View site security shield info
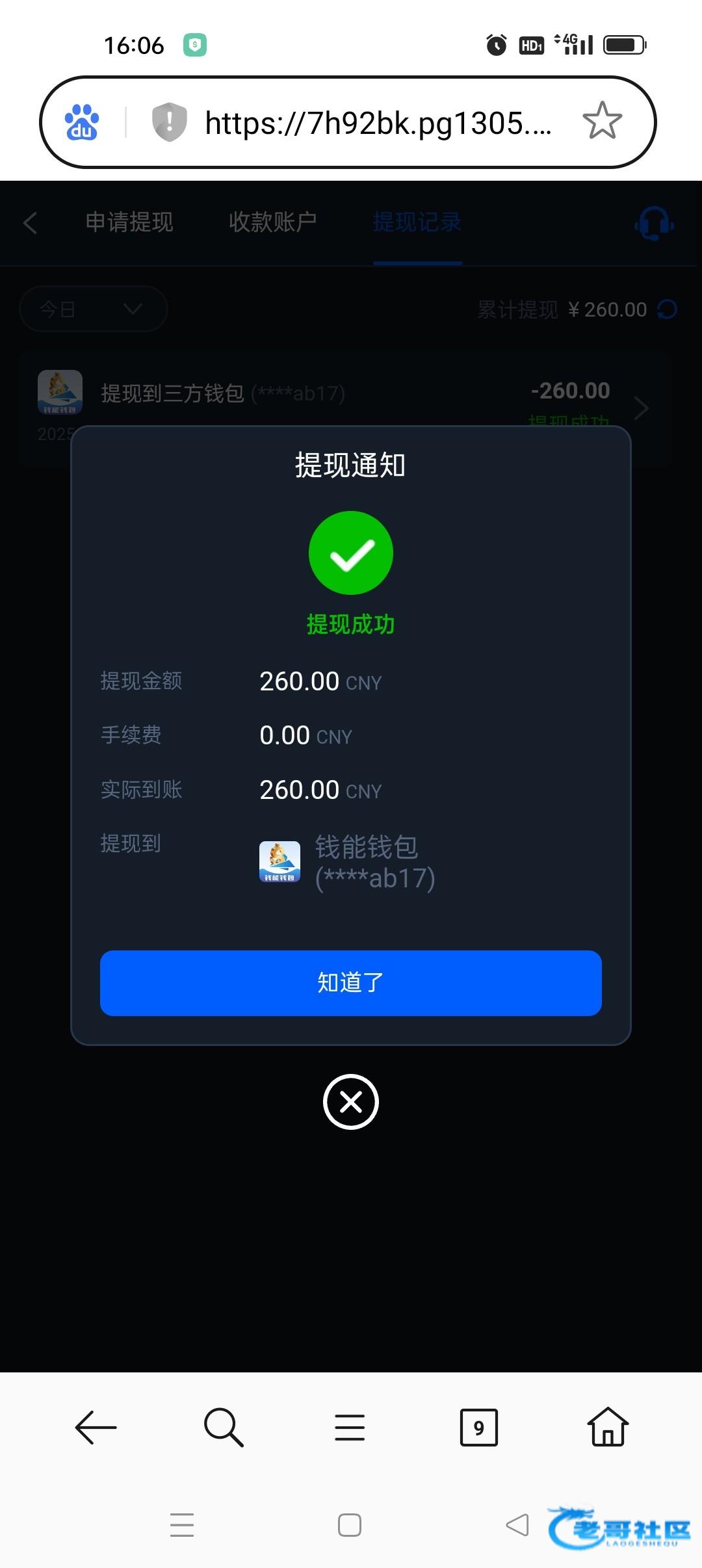The image size is (702, 1568). (169, 122)
